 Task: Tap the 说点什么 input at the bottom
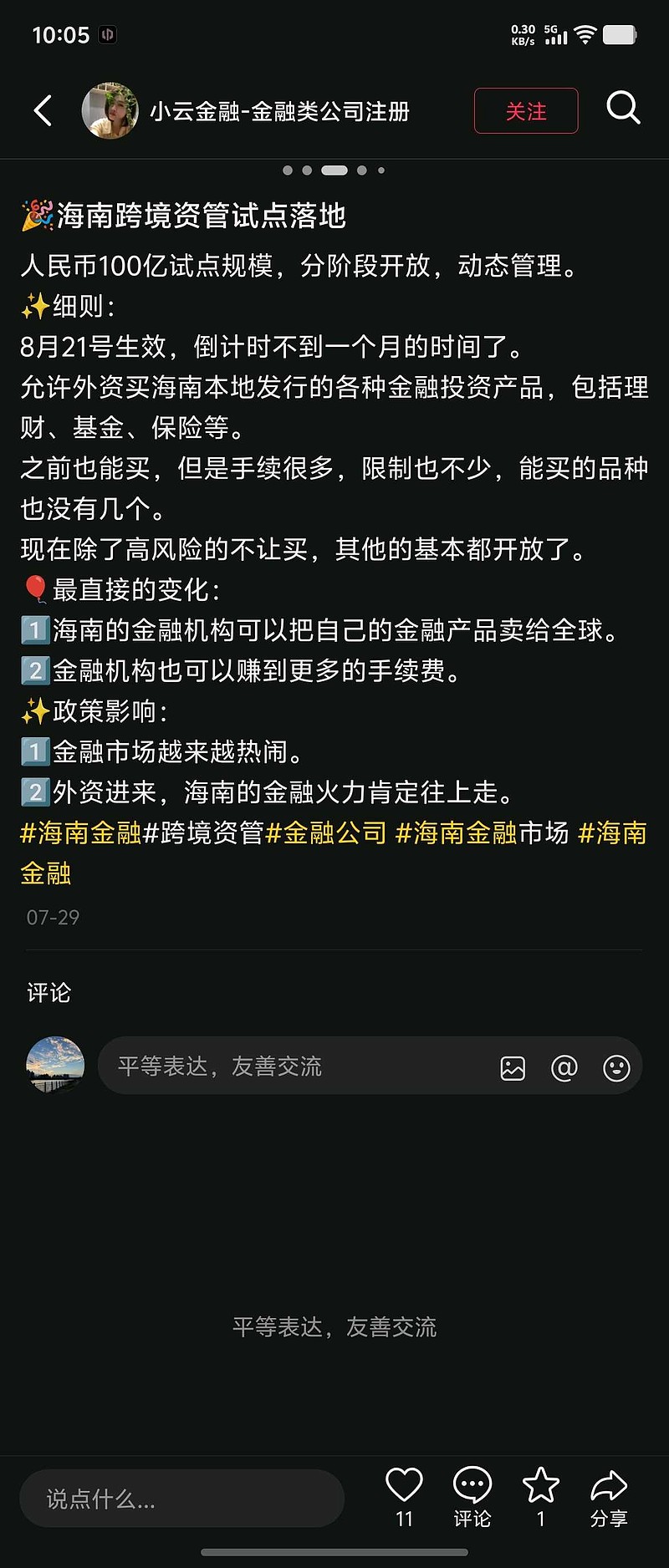pyautogui.click(x=182, y=1499)
